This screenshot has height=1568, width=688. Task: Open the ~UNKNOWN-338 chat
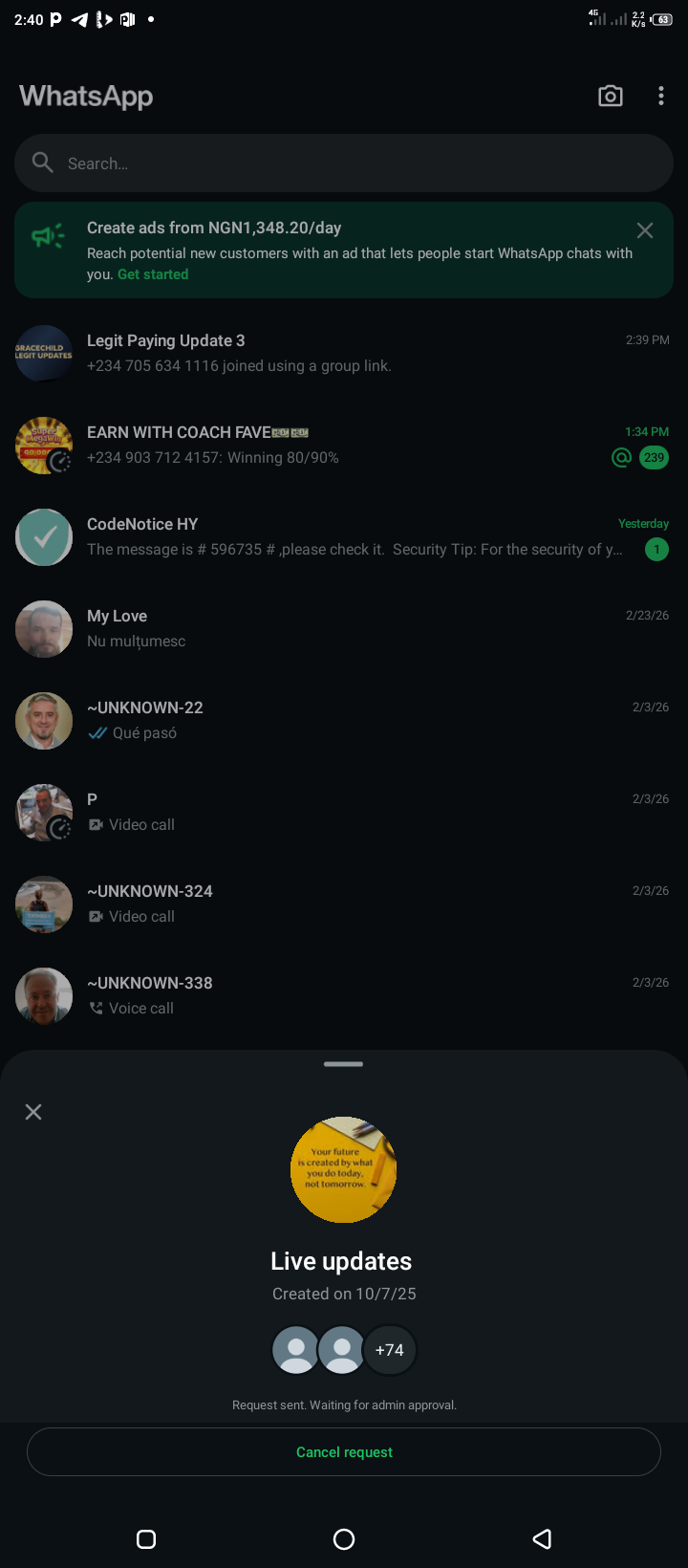344,995
